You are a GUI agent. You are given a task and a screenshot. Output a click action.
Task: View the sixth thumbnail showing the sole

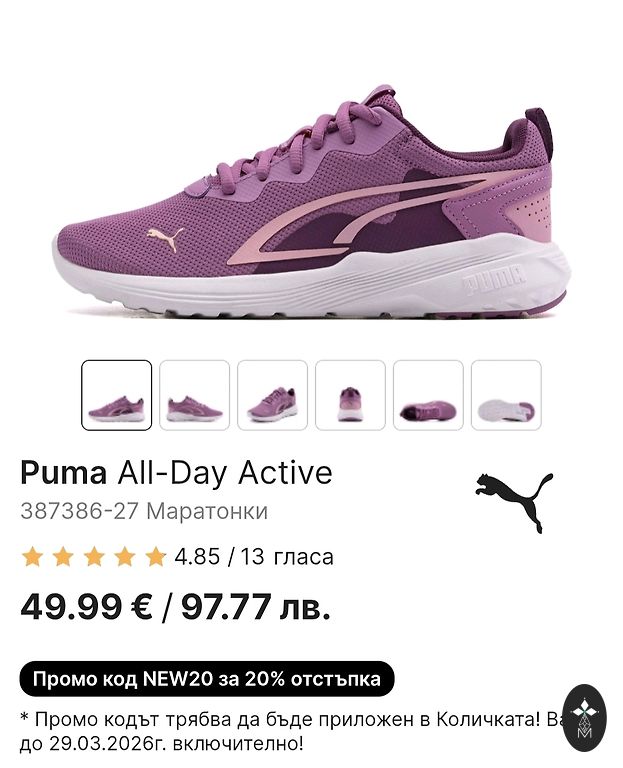coord(506,395)
